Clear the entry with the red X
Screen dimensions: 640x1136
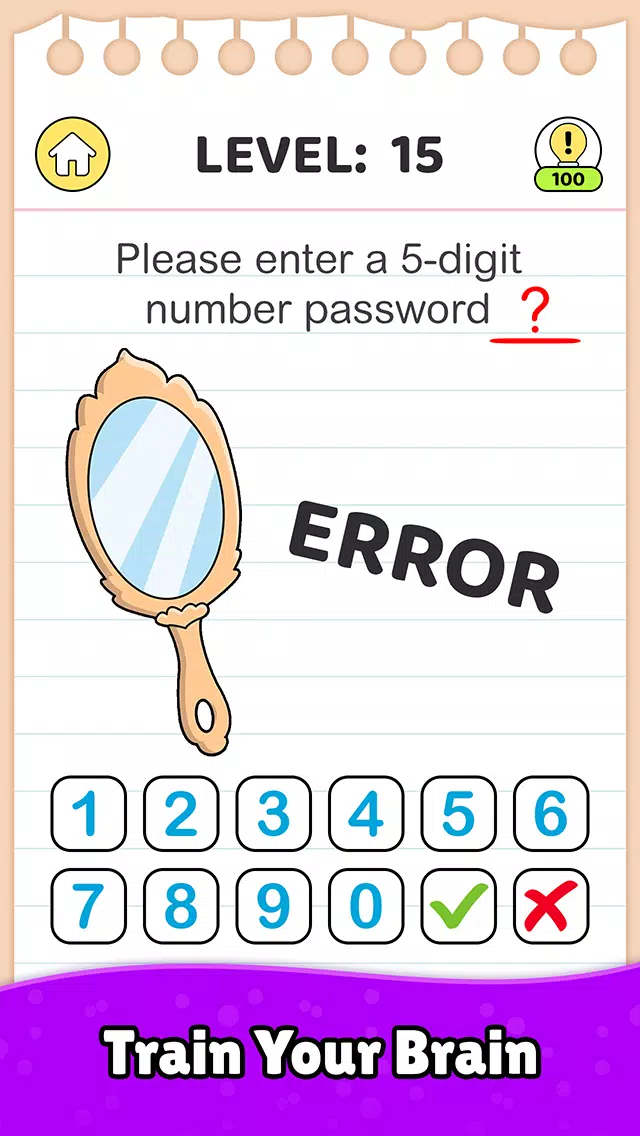tap(551, 906)
